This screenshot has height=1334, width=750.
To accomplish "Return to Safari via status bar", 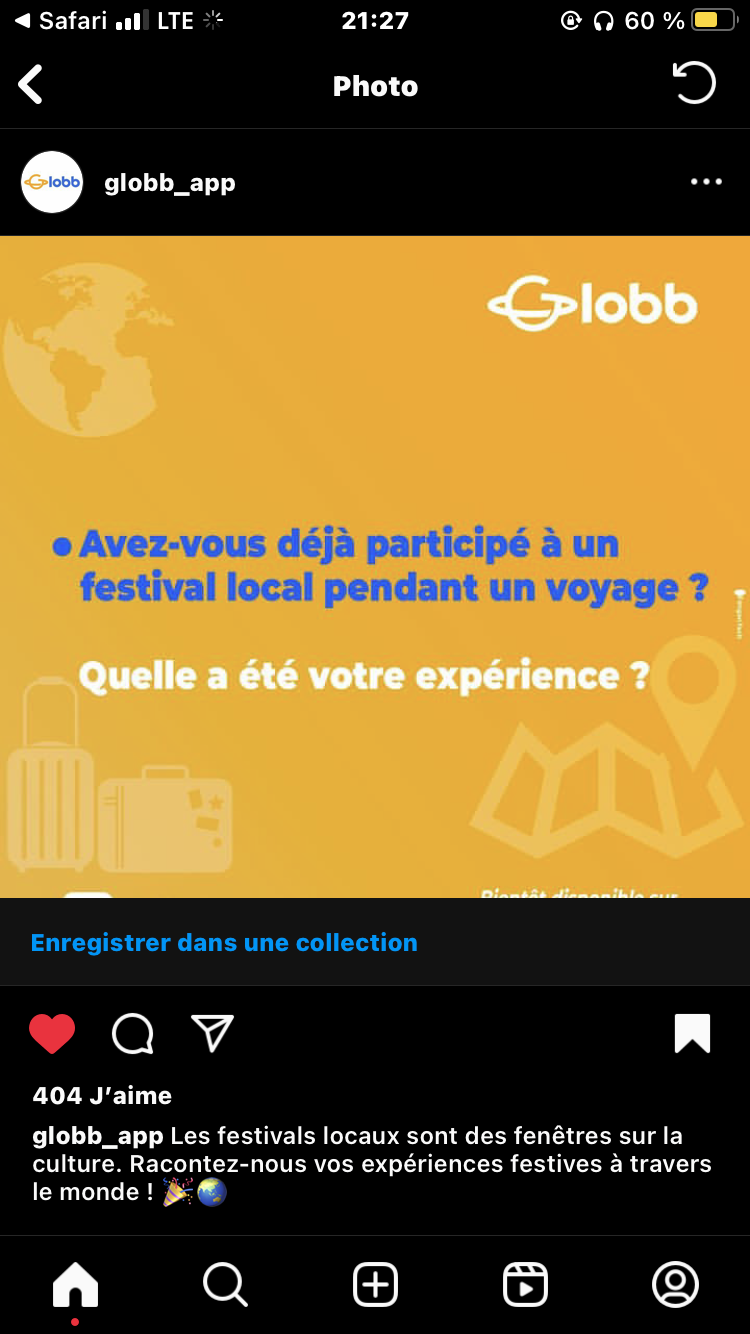I will [x=60, y=20].
